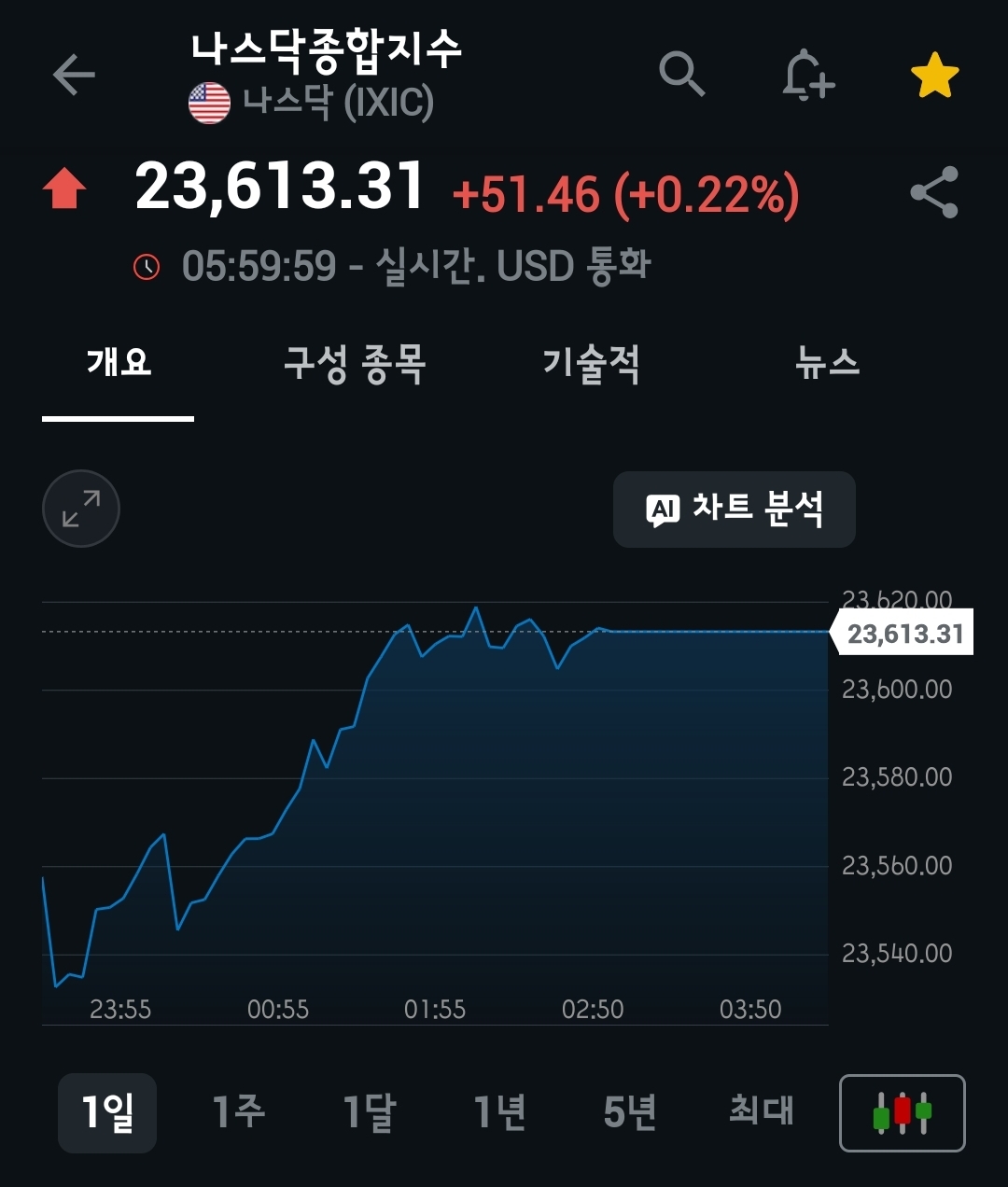The image size is (1008, 1187).
Task: Select the 개요 tab
Action: 119,363
